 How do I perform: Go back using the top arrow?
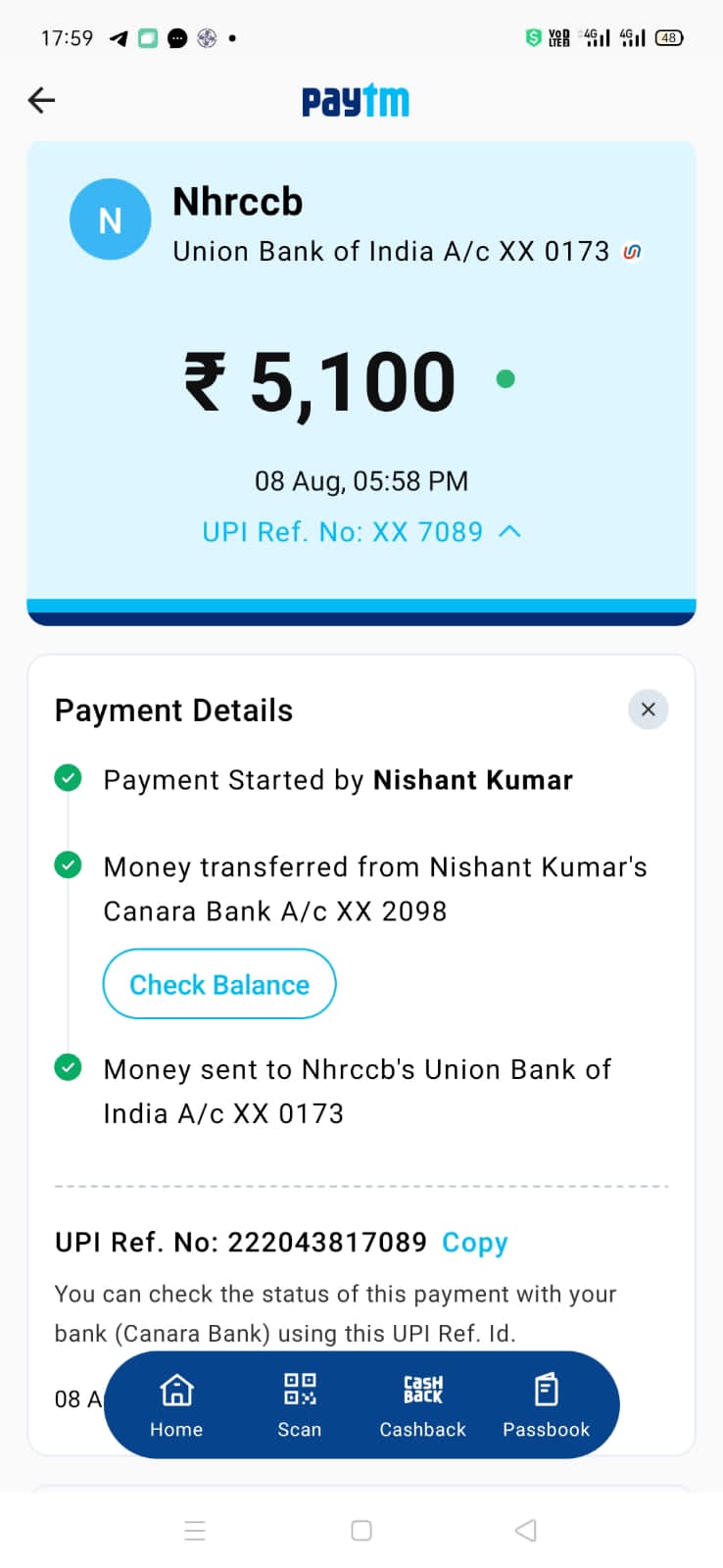pyautogui.click(x=42, y=100)
